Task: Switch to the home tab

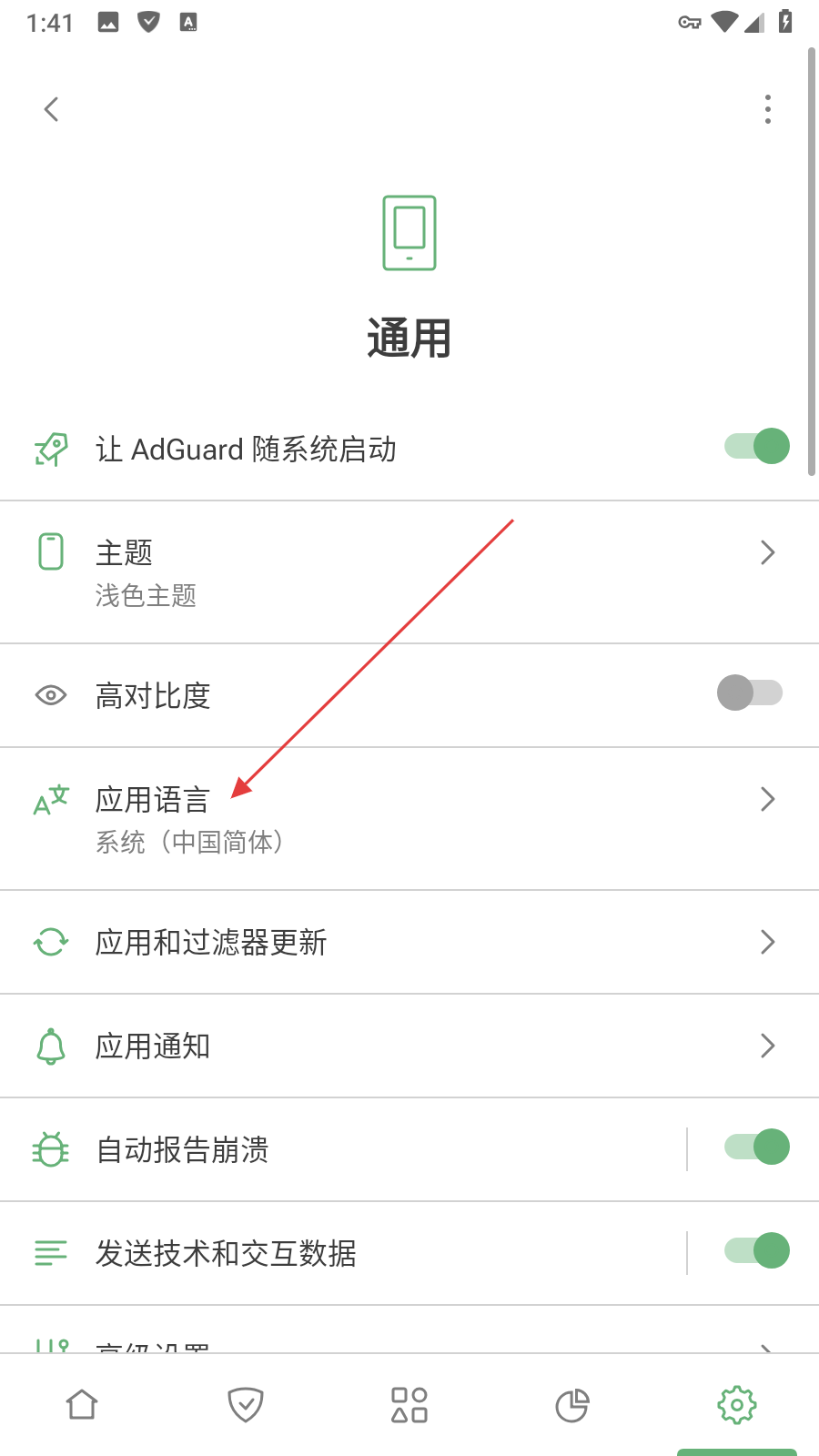Action: pos(82,1404)
